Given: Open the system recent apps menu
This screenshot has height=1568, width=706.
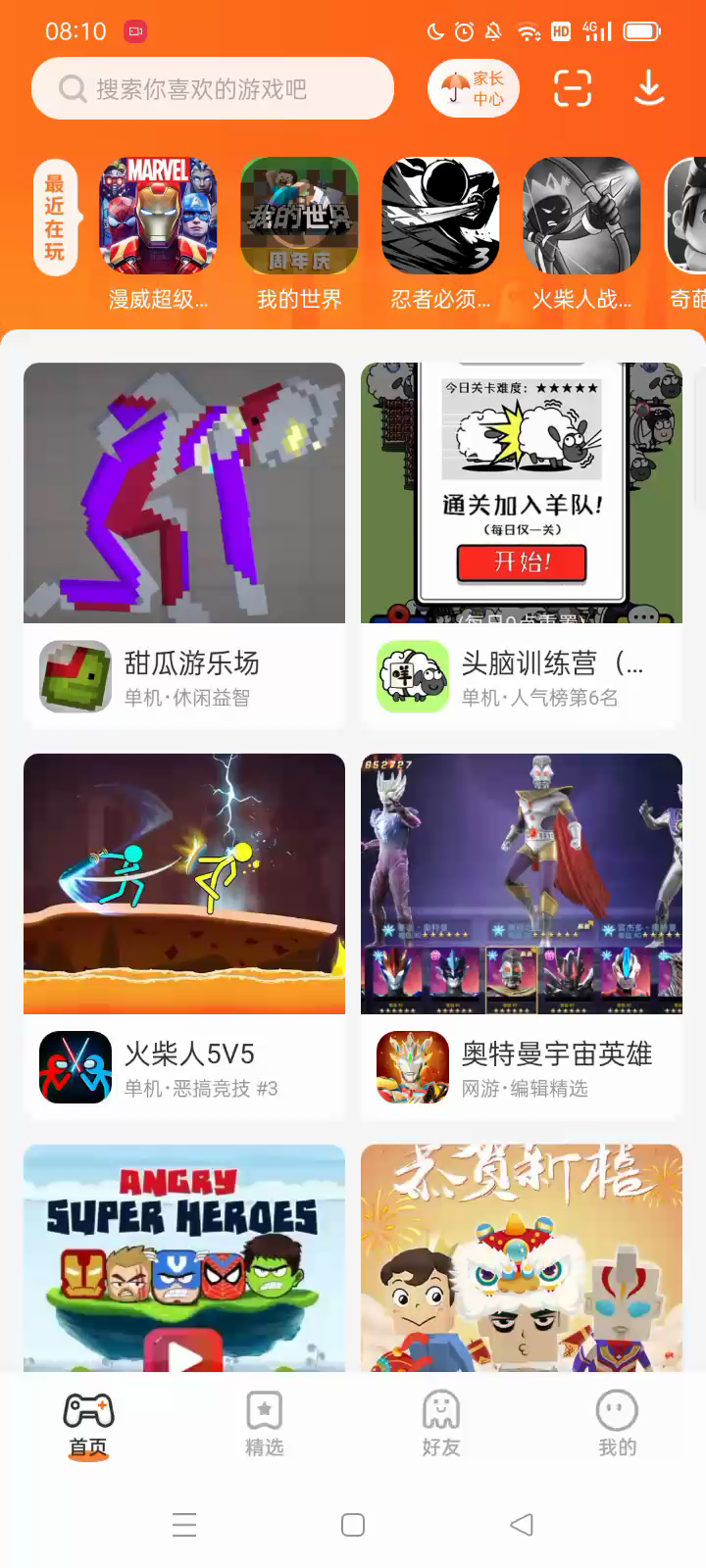Looking at the screenshot, I should click(x=184, y=1525).
